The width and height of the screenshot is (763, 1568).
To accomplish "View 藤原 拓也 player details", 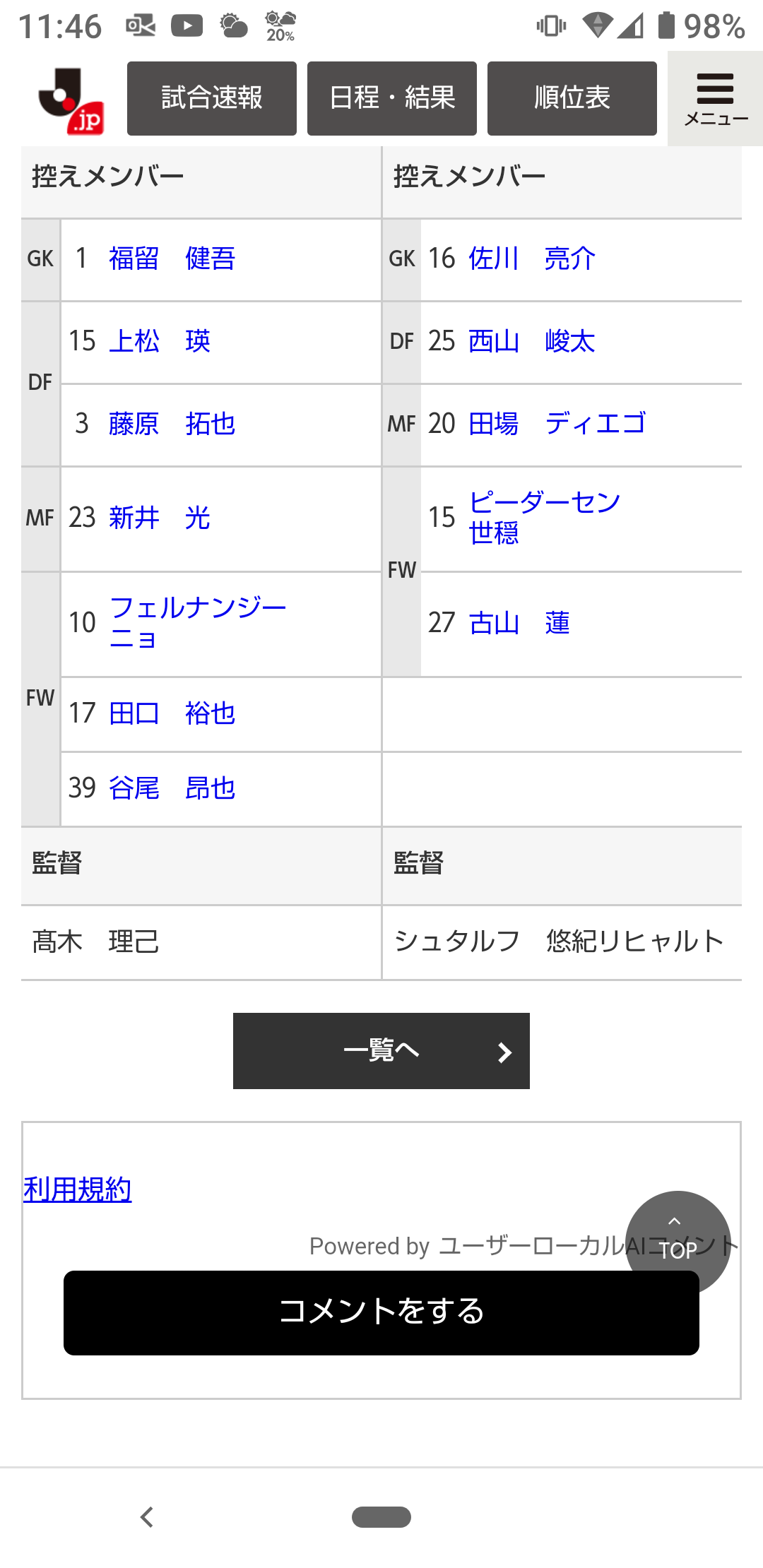I will pyautogui.click(x=172, y=424).
